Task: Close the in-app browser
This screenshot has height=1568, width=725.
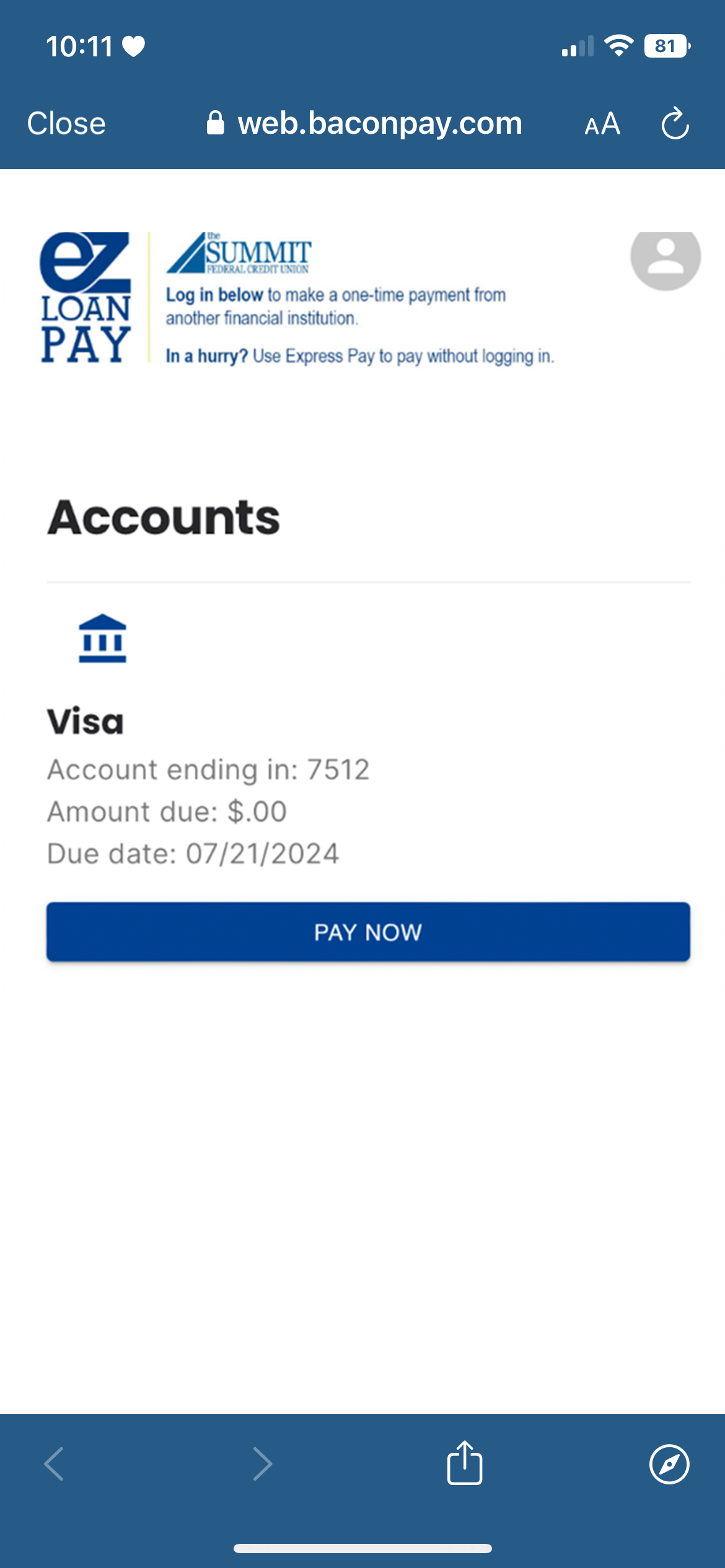Action: click(x=66, y=123)
